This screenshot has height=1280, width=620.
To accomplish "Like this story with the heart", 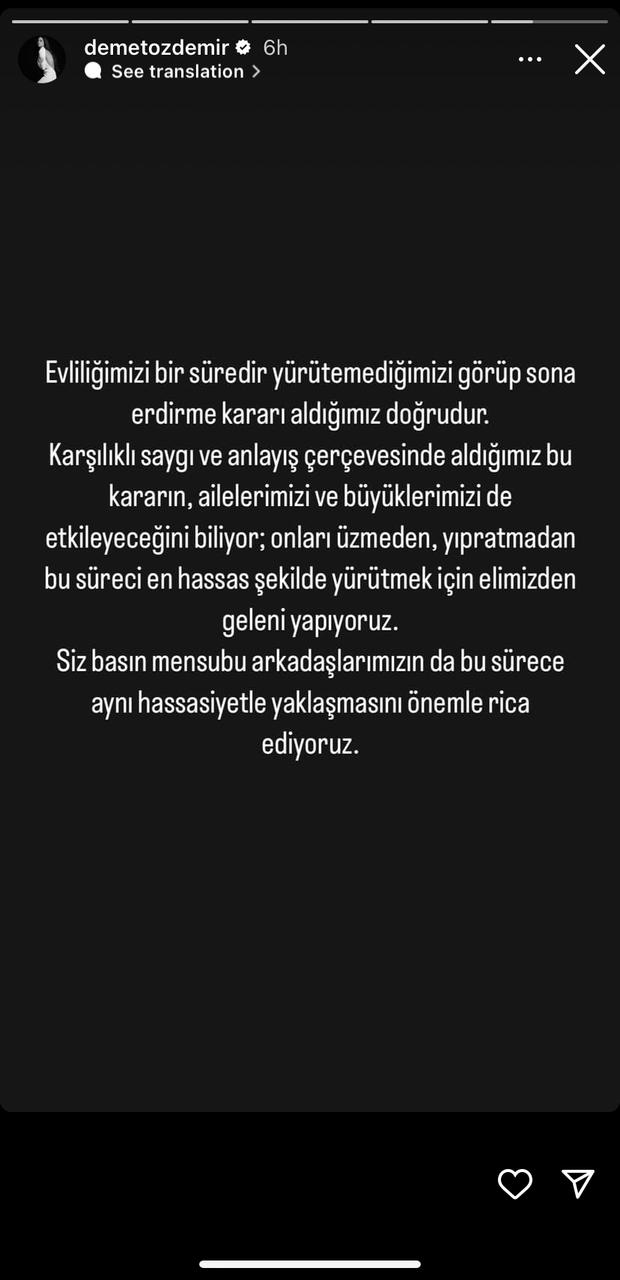I will [x=515, y=1184].
